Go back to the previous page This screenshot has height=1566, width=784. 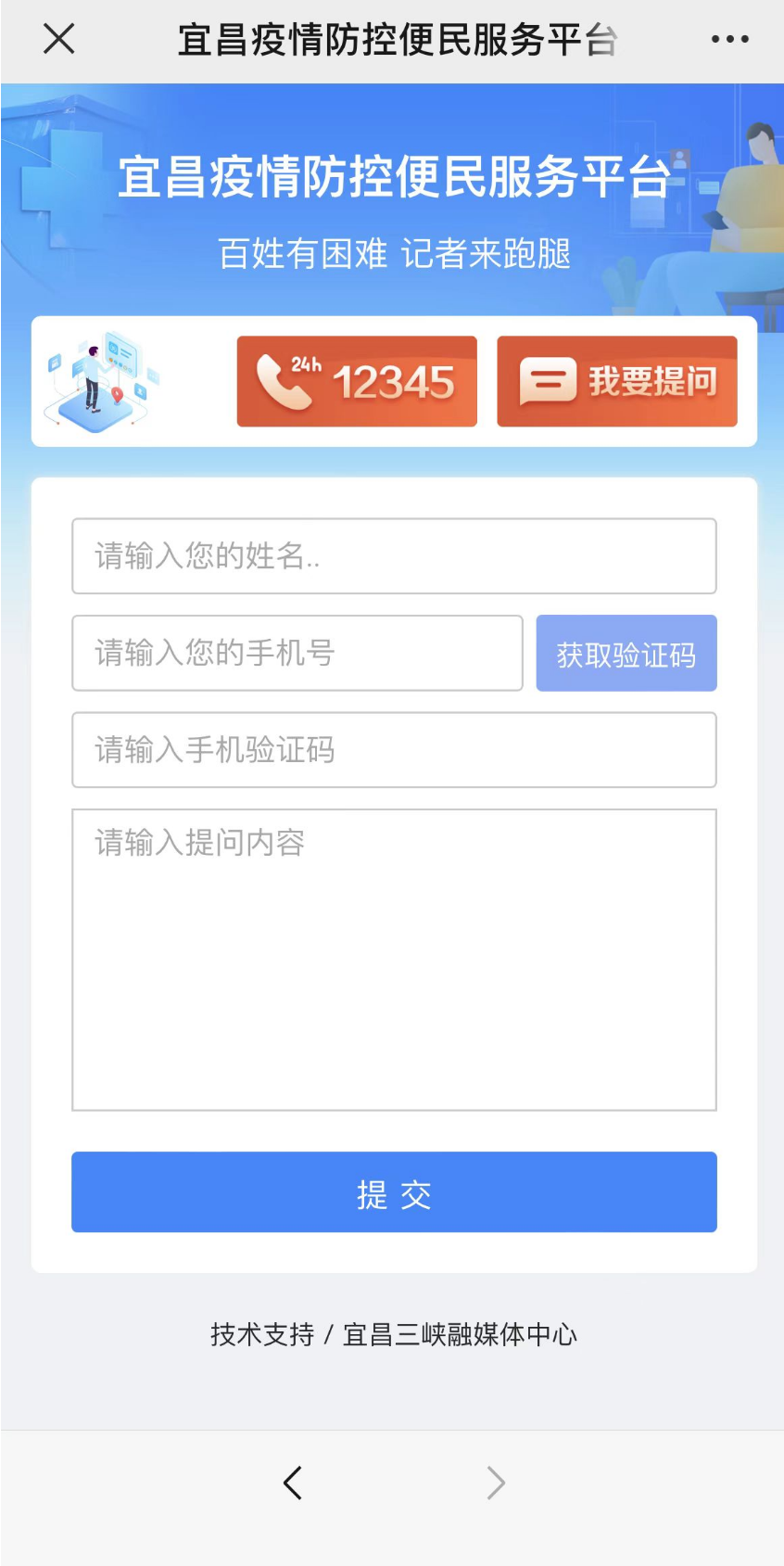tap(293, 1483)
